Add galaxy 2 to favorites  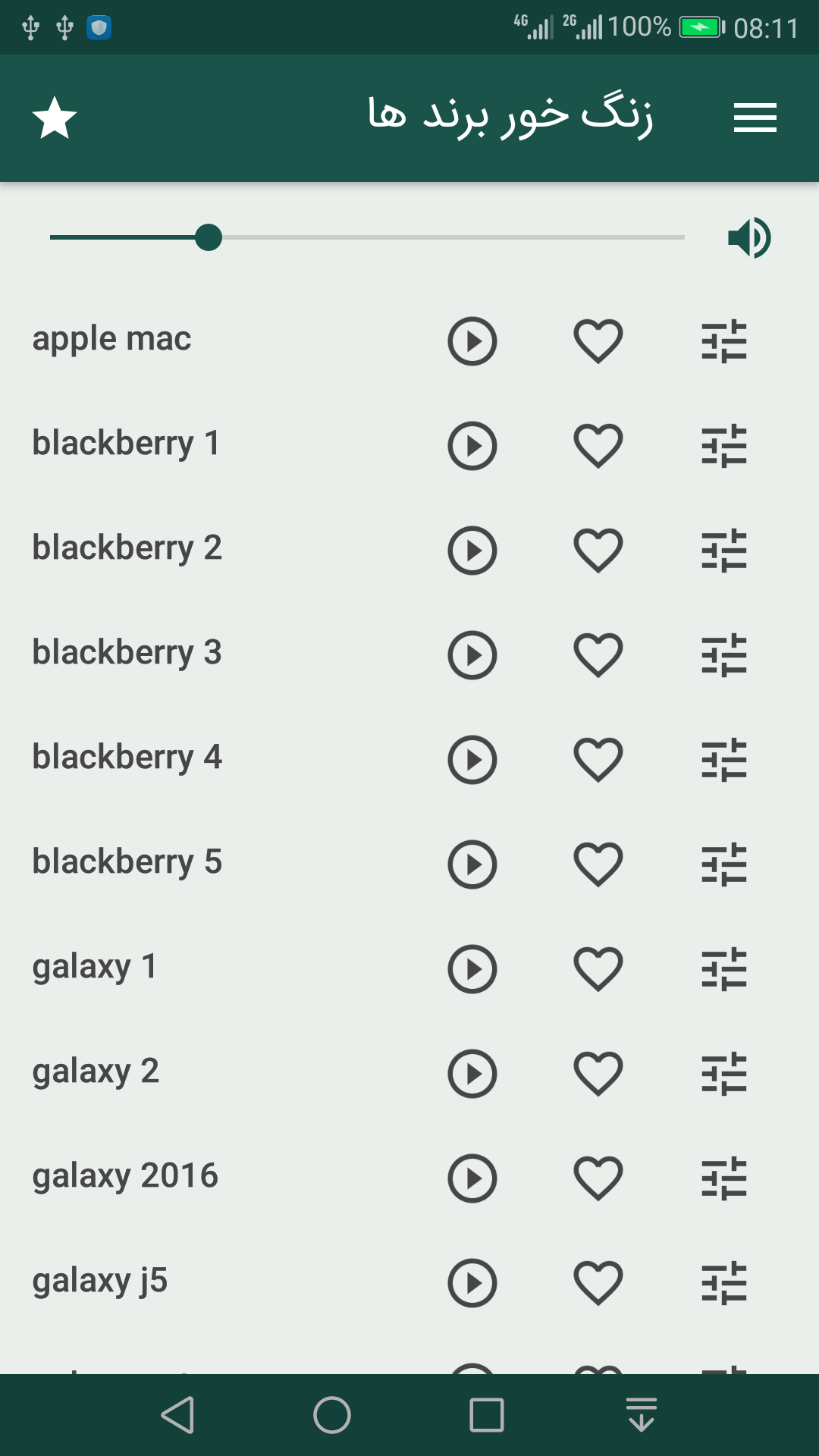598,1074
